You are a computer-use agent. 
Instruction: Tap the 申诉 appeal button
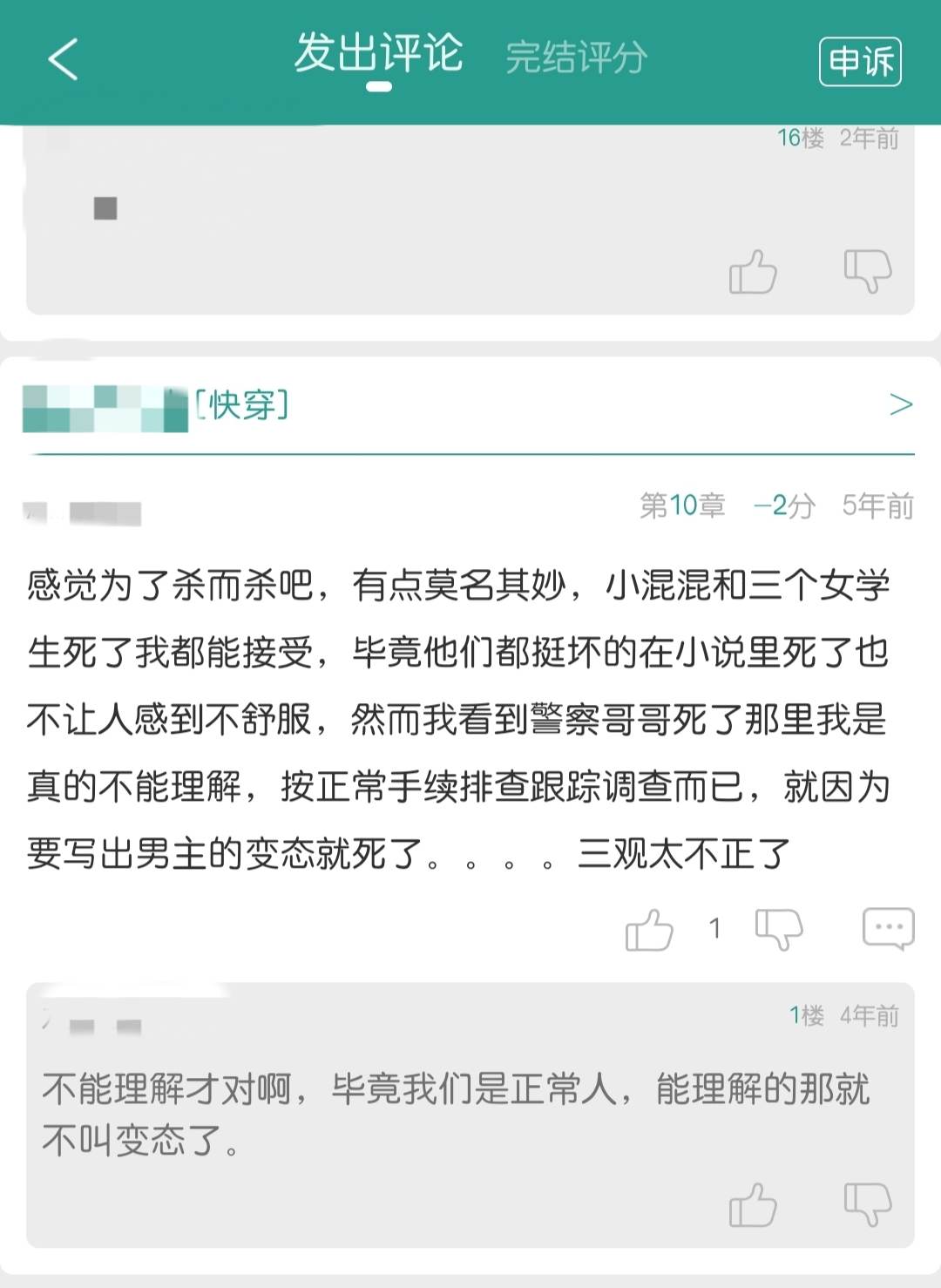click(859, 61)
